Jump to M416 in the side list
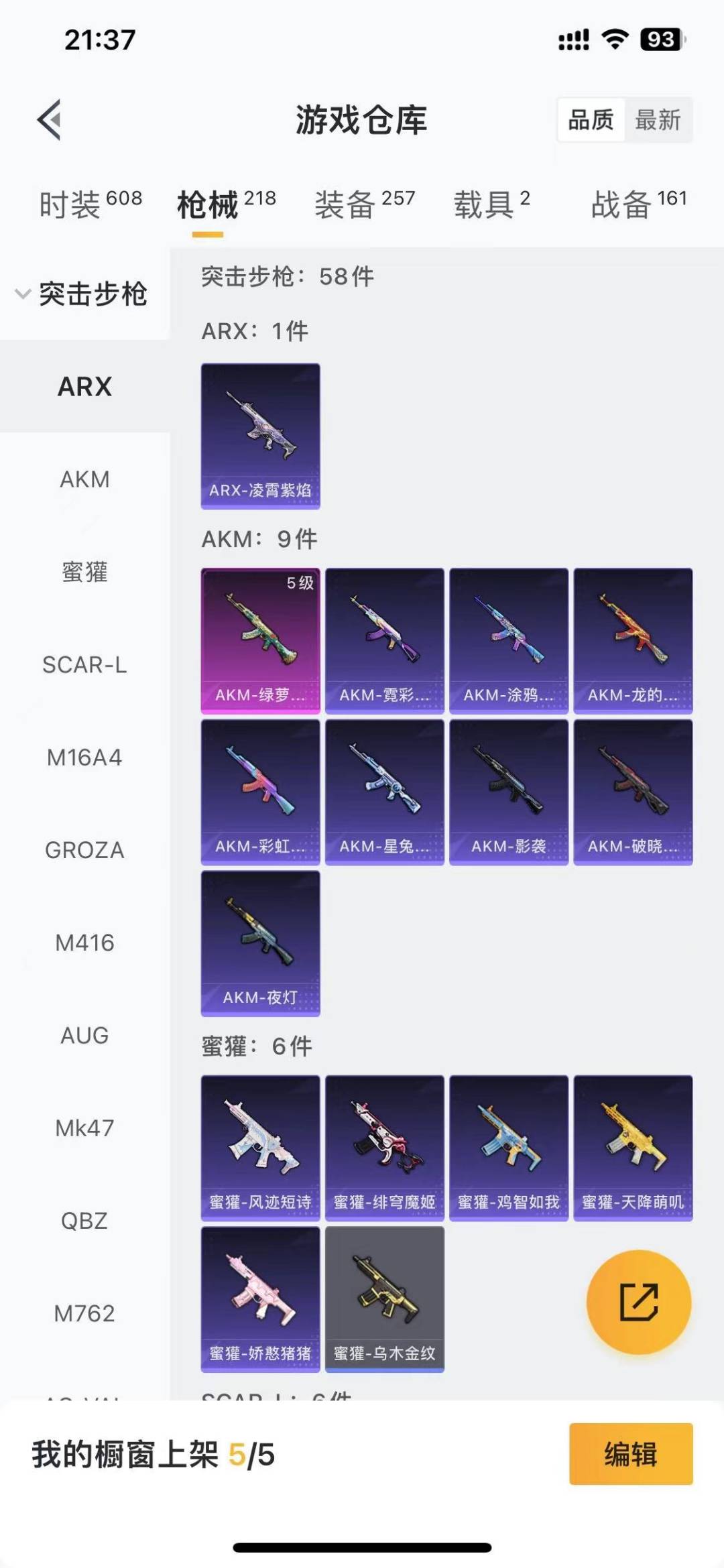The image size is (724, 1568). pos(84,943)
